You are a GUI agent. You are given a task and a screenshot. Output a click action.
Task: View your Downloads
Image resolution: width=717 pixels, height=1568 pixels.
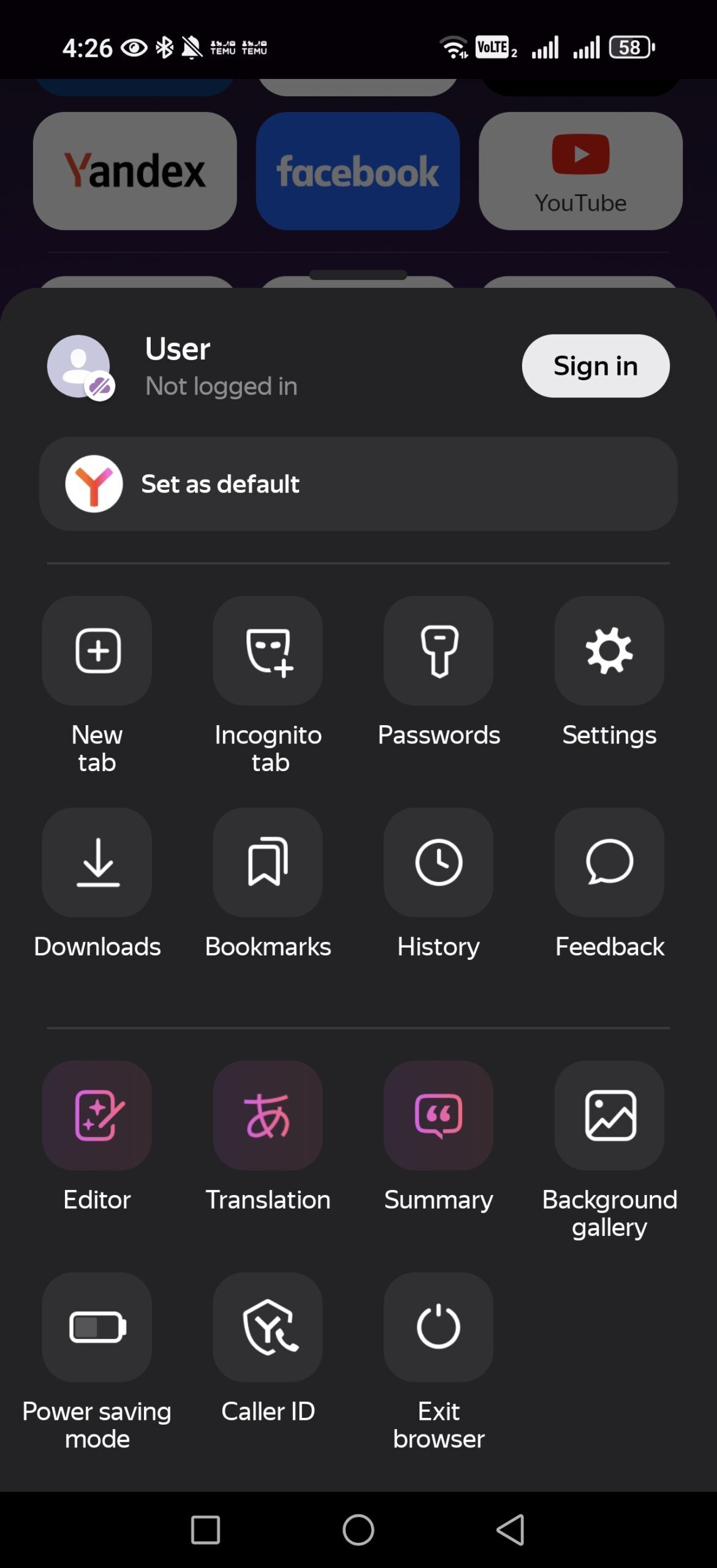coord(97,862)
